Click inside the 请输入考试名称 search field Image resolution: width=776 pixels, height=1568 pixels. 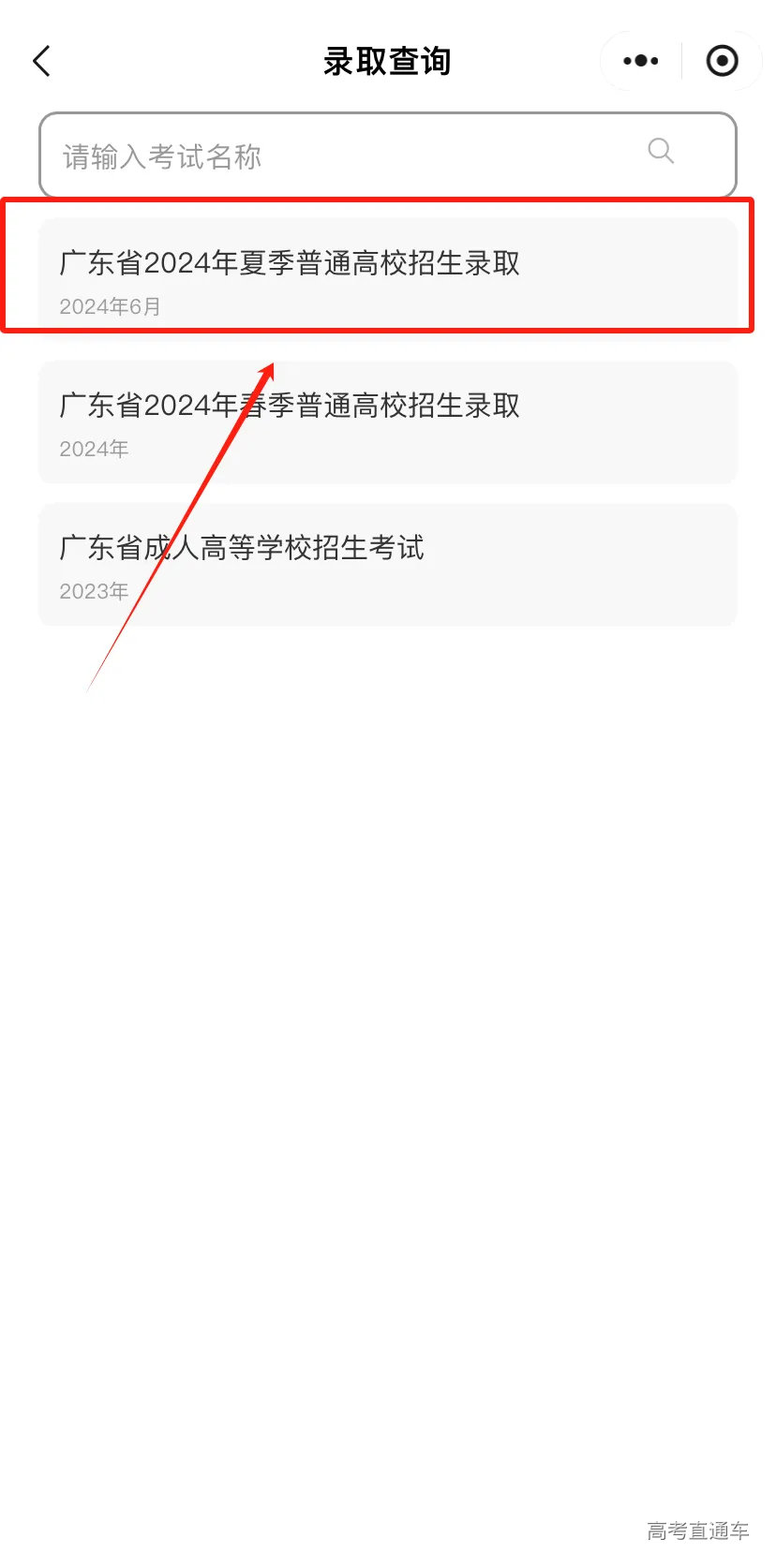coord(281,155)
